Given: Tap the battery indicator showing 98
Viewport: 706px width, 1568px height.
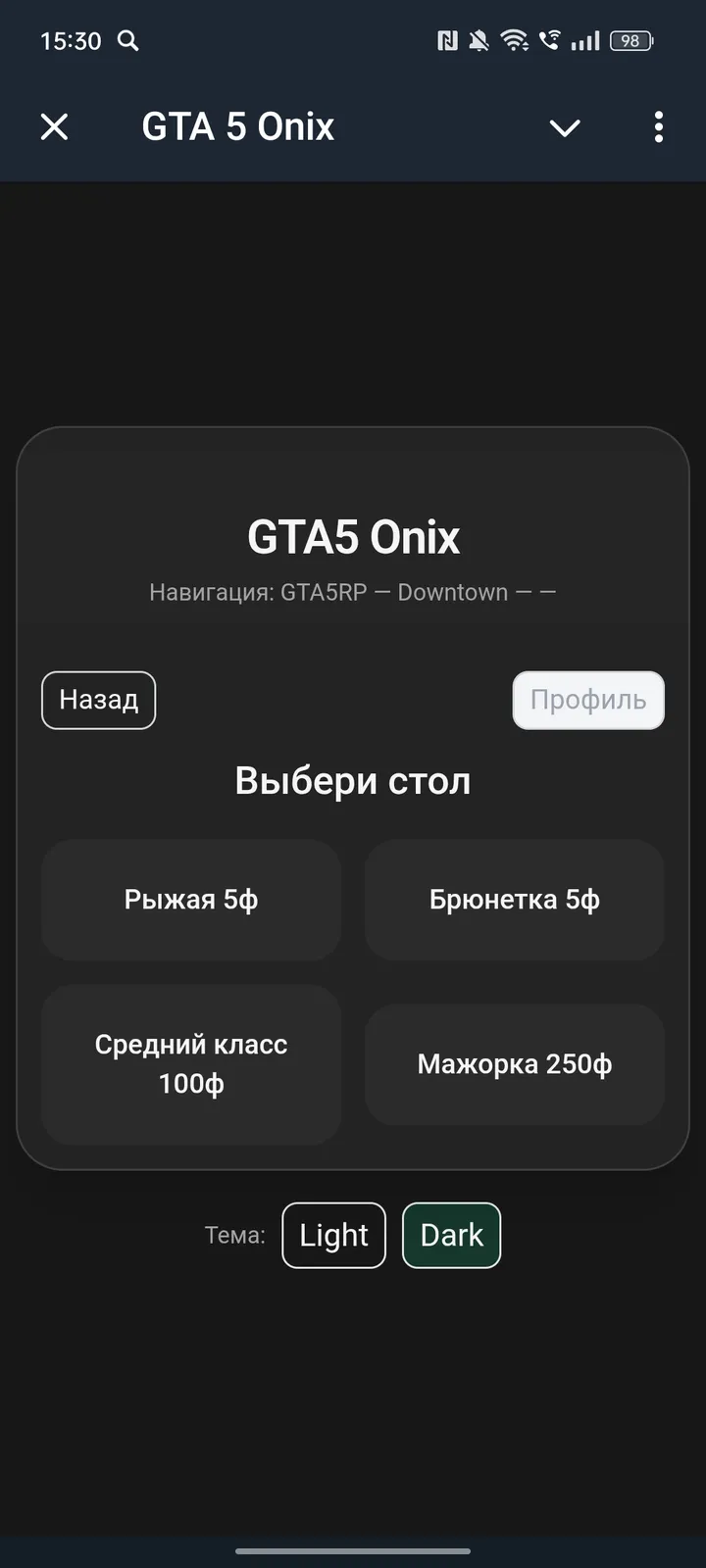Looking at the screenshot, I should coord(630,40).
